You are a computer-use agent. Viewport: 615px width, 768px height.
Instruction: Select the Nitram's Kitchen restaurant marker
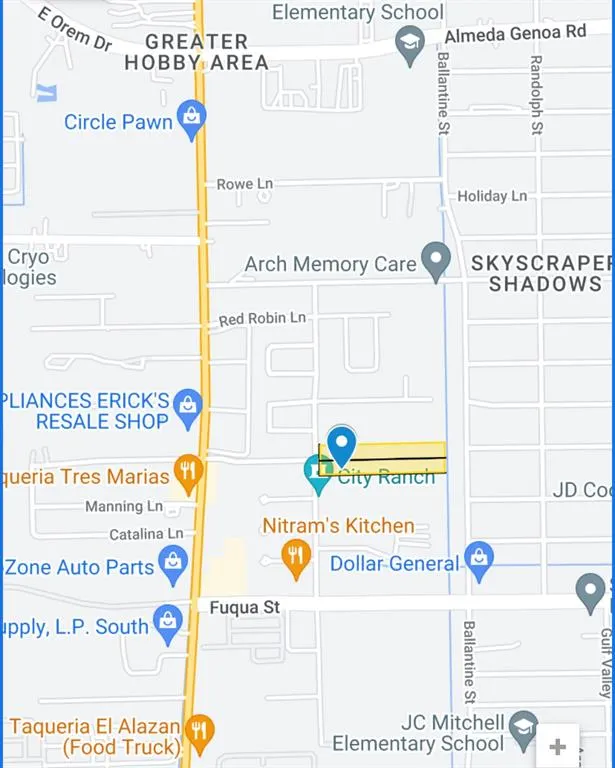point(295,557)
